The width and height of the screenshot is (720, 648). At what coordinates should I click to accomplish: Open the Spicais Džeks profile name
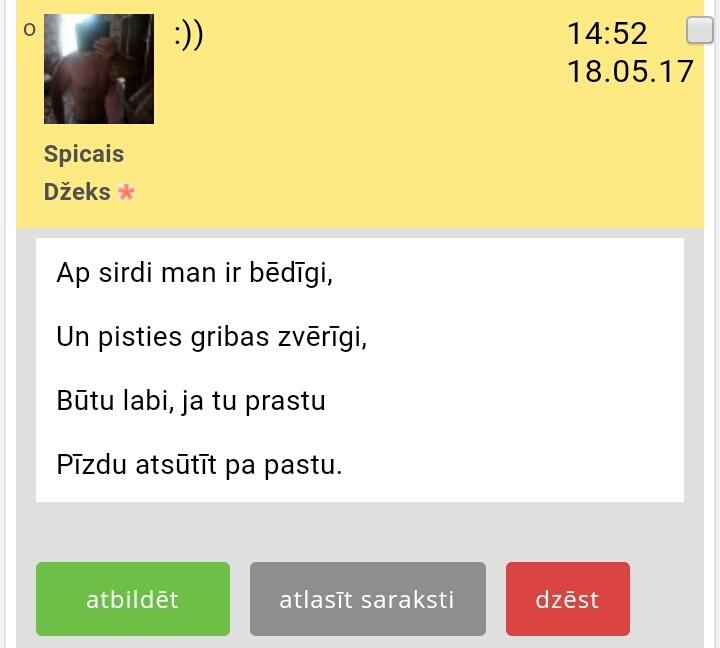(84, 172)
